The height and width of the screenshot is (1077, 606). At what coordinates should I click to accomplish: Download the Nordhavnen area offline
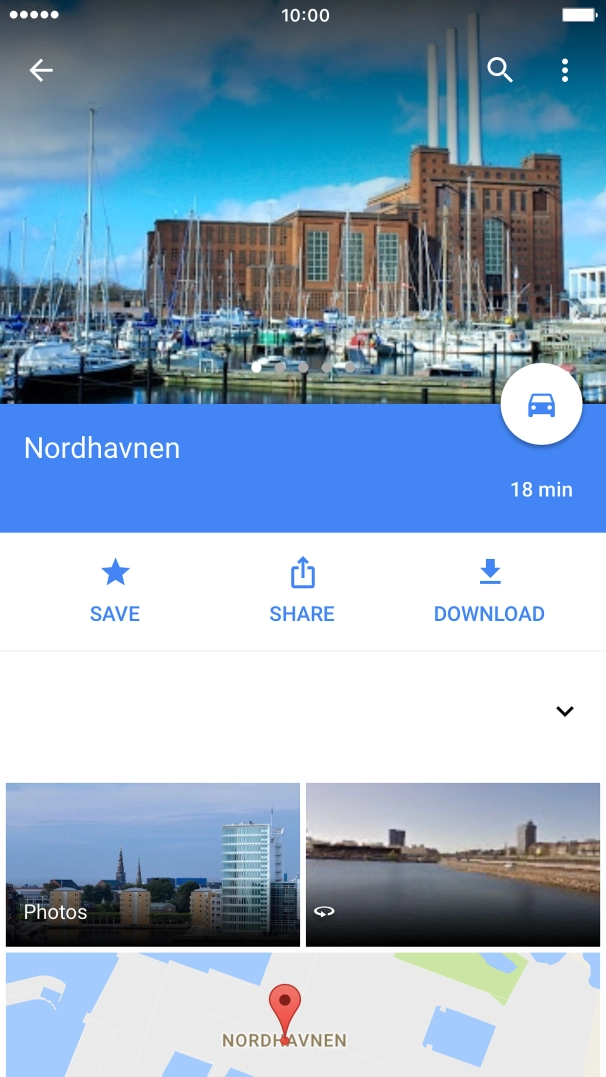(489, 591)
